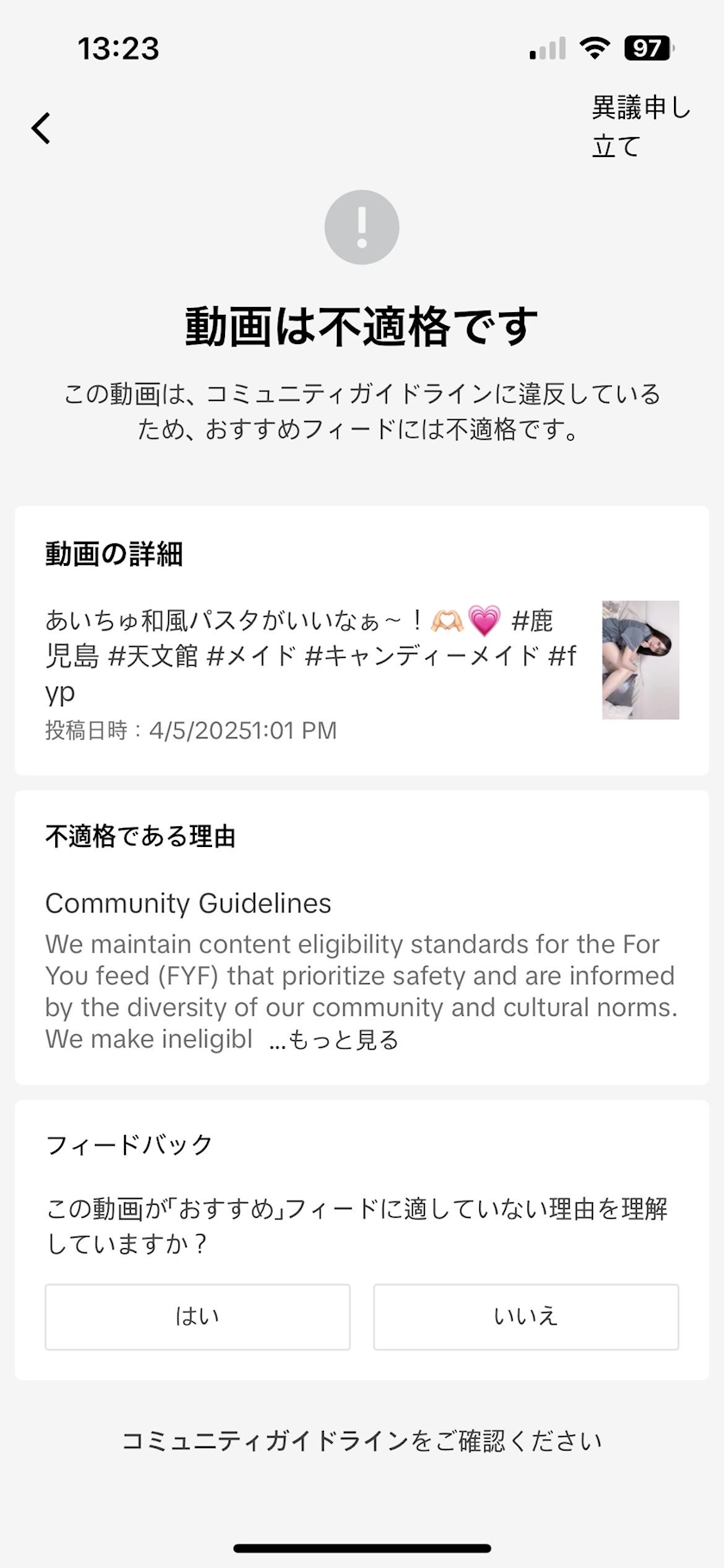
Task: Tap 異議申し立て to appeal the decision
Action: (640, 127)
